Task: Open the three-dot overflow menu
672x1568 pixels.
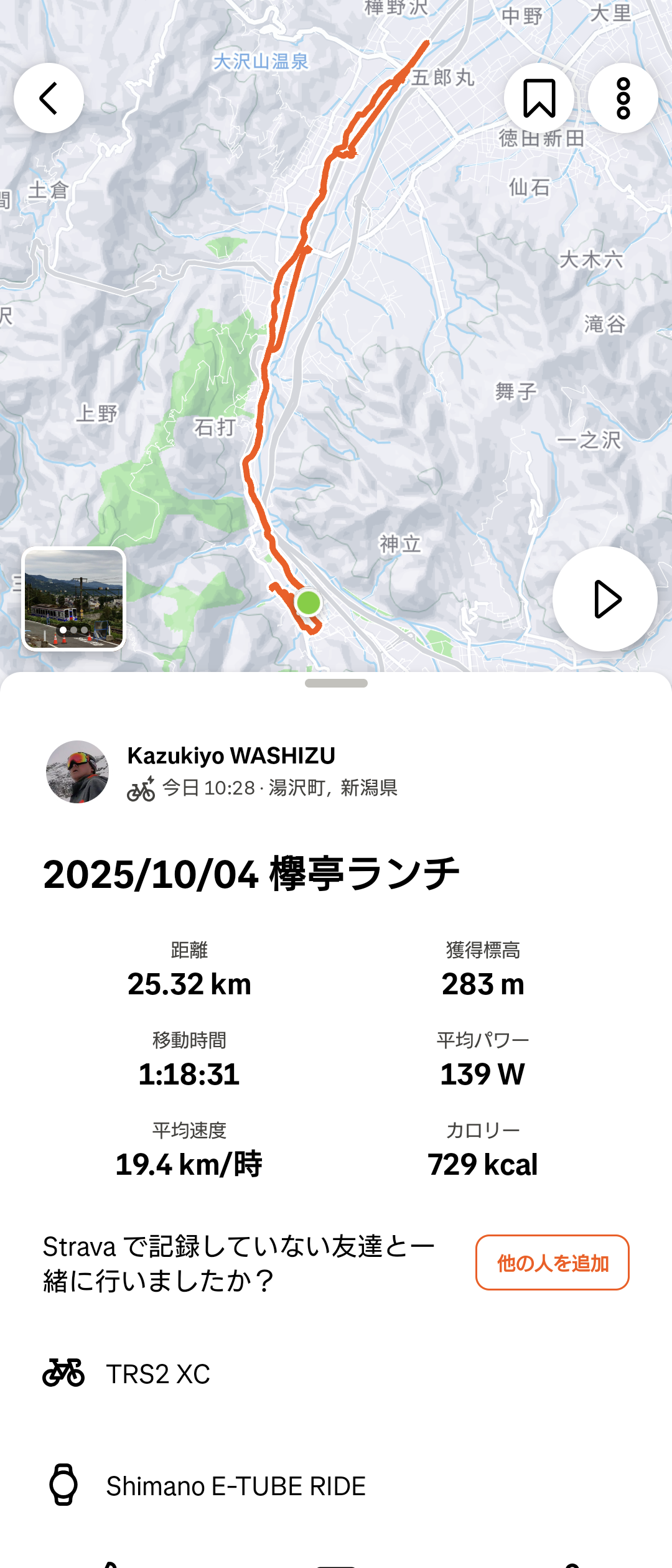Action: 623,98
